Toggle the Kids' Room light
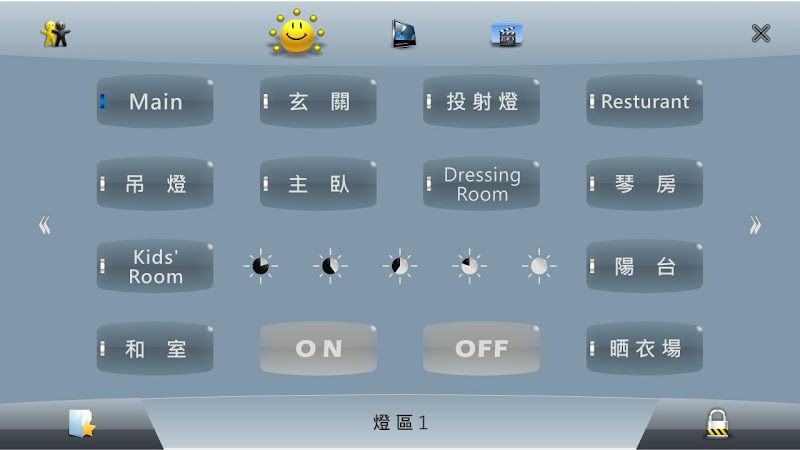This screenshot has width=800, height=450. click(x=155, y=266)
